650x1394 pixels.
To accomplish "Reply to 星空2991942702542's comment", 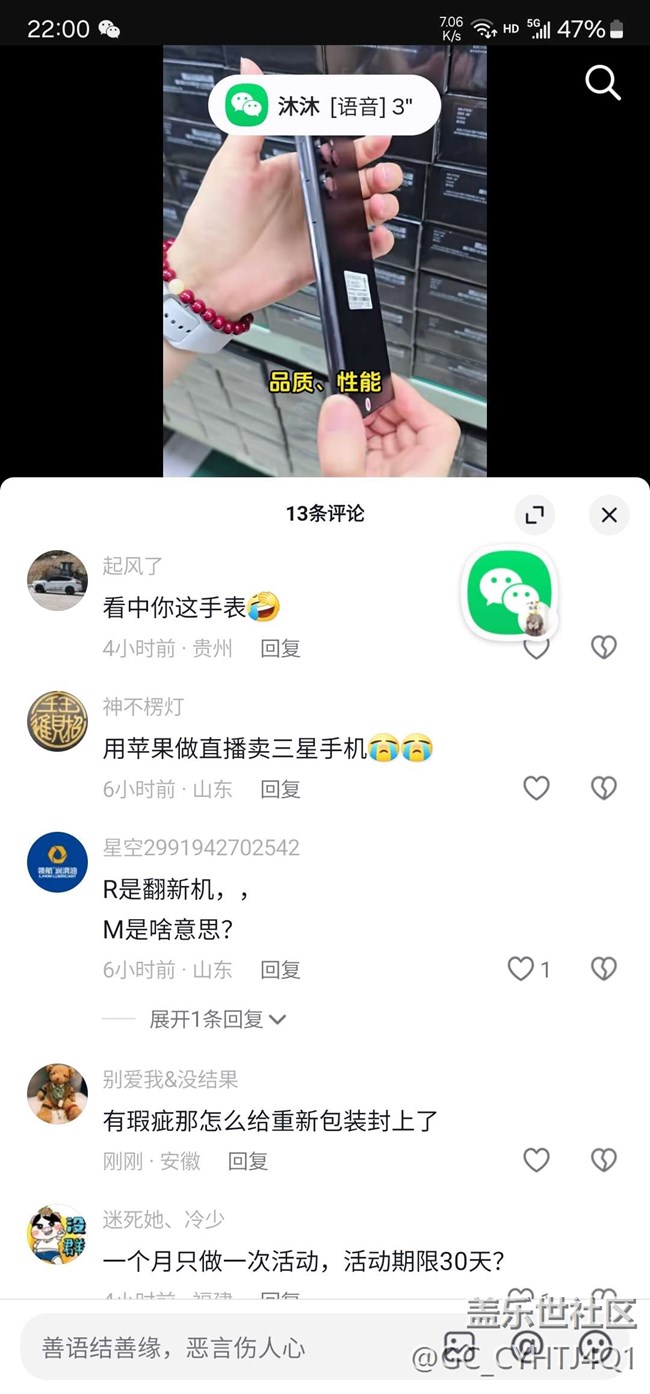I will coord(280,969).
